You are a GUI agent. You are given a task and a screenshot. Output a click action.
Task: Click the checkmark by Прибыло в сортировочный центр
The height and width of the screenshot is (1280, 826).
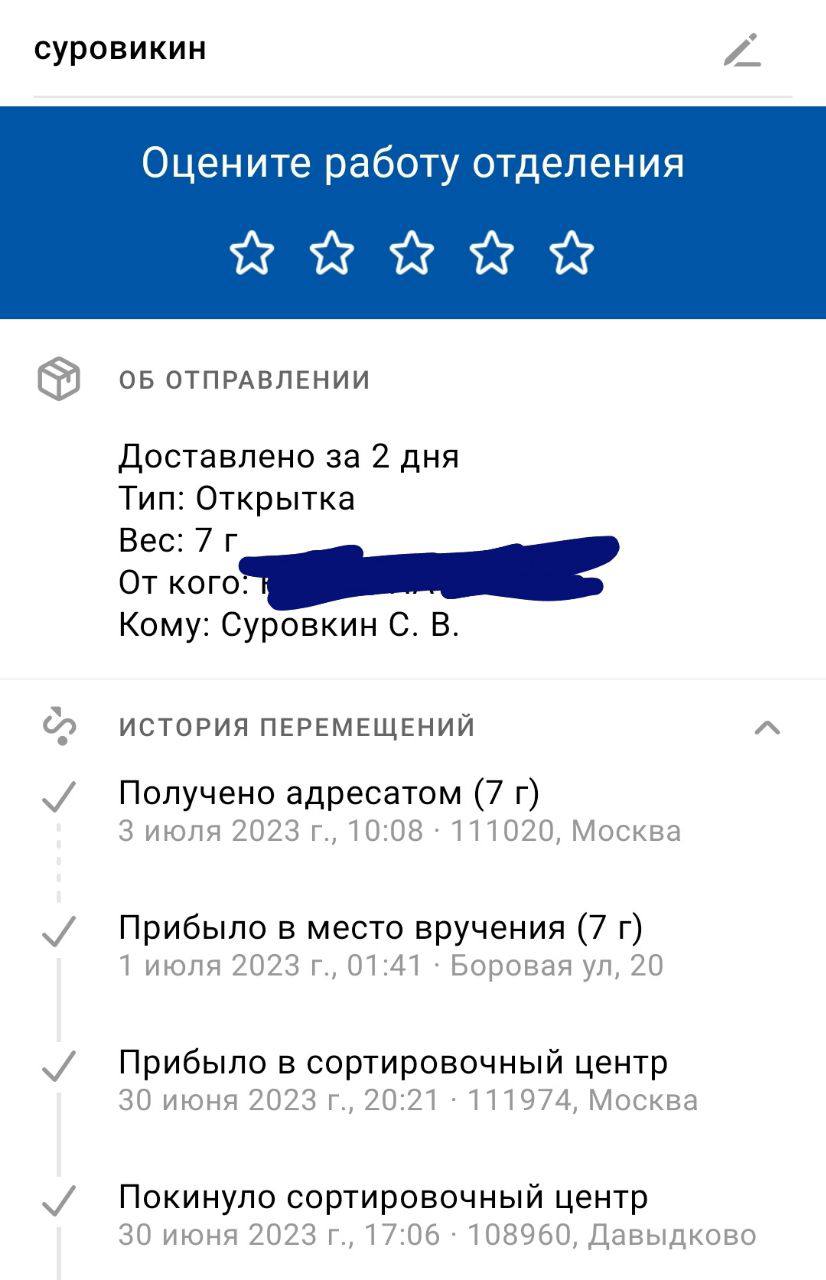tap(58, 1069)
